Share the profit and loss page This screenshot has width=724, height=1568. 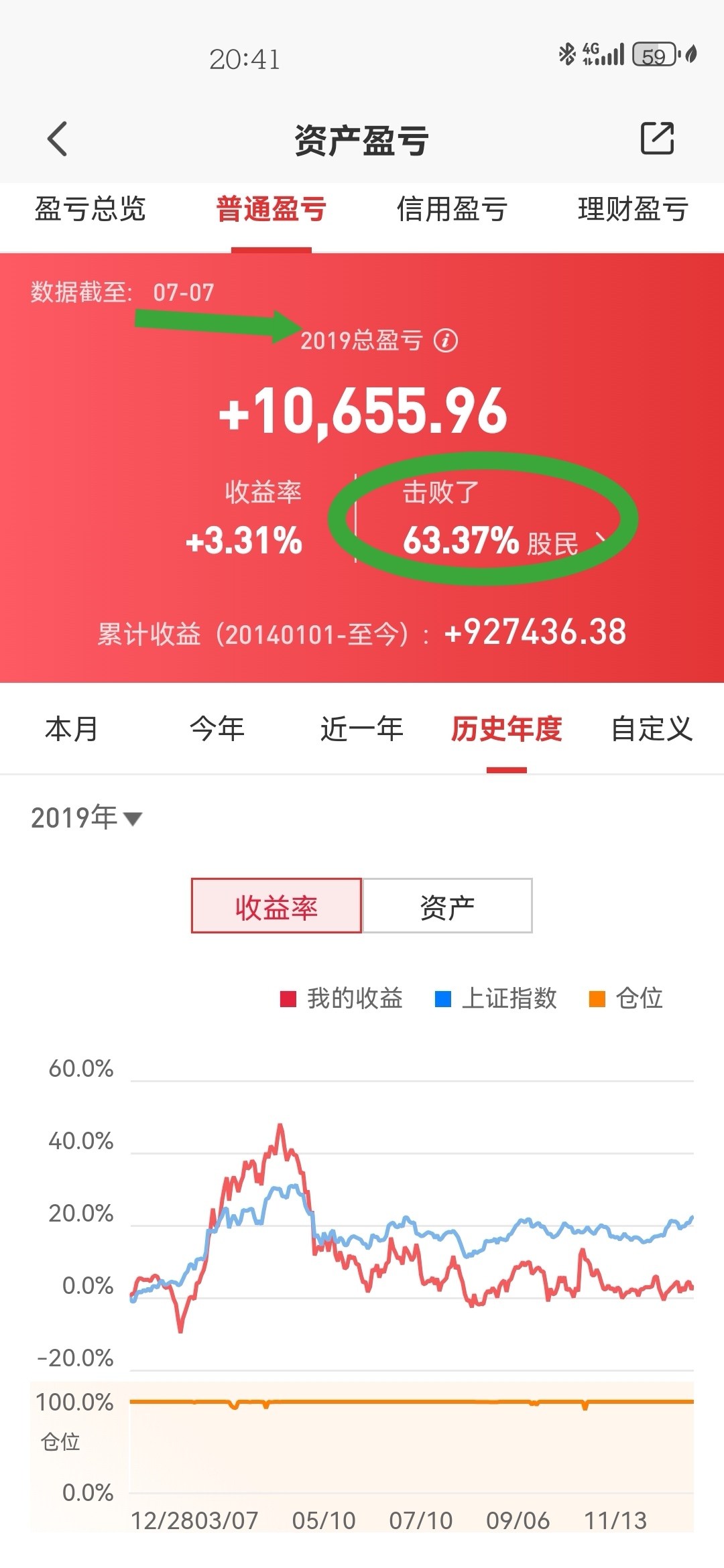click(x=657, y=138)
